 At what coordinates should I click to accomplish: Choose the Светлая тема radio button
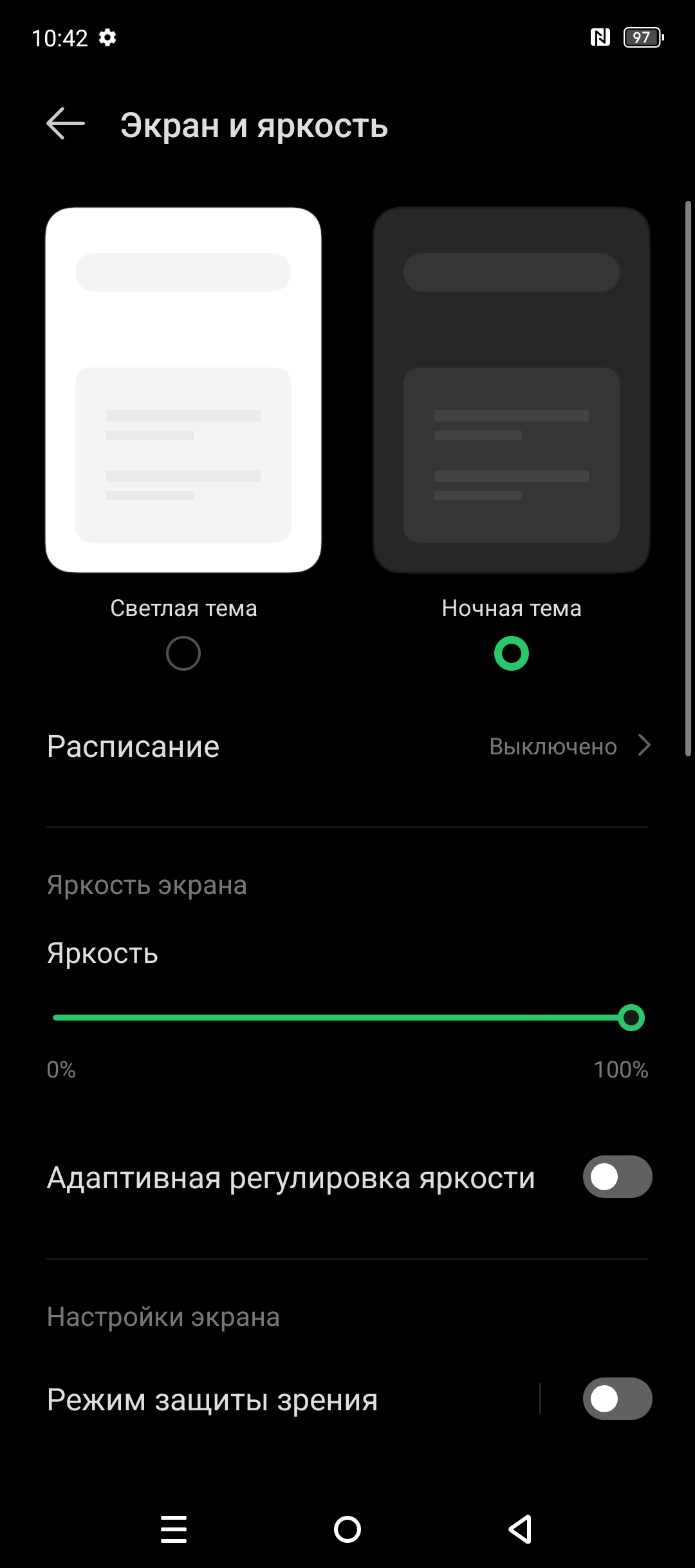183,653
